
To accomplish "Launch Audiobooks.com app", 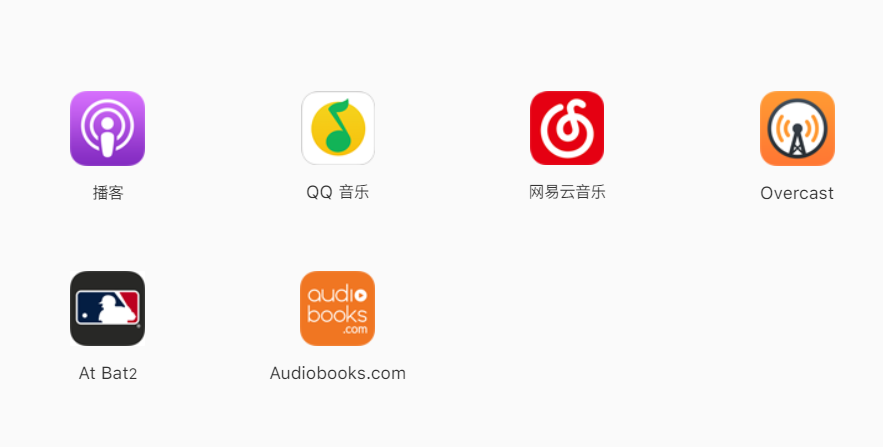I will click(x=338, y=308).
